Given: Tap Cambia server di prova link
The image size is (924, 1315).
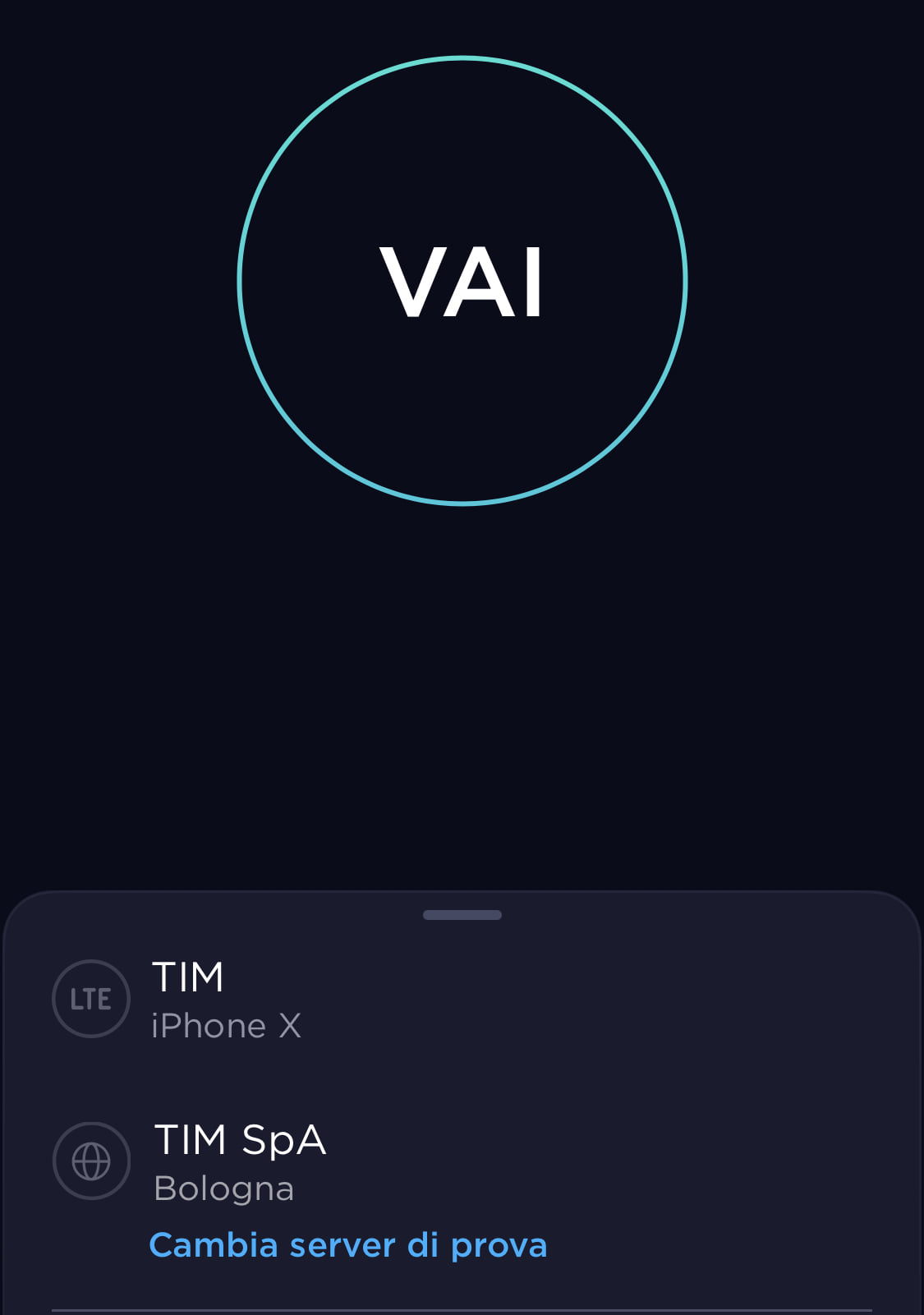Looking at the screenshot, I should click(347, 1245).
